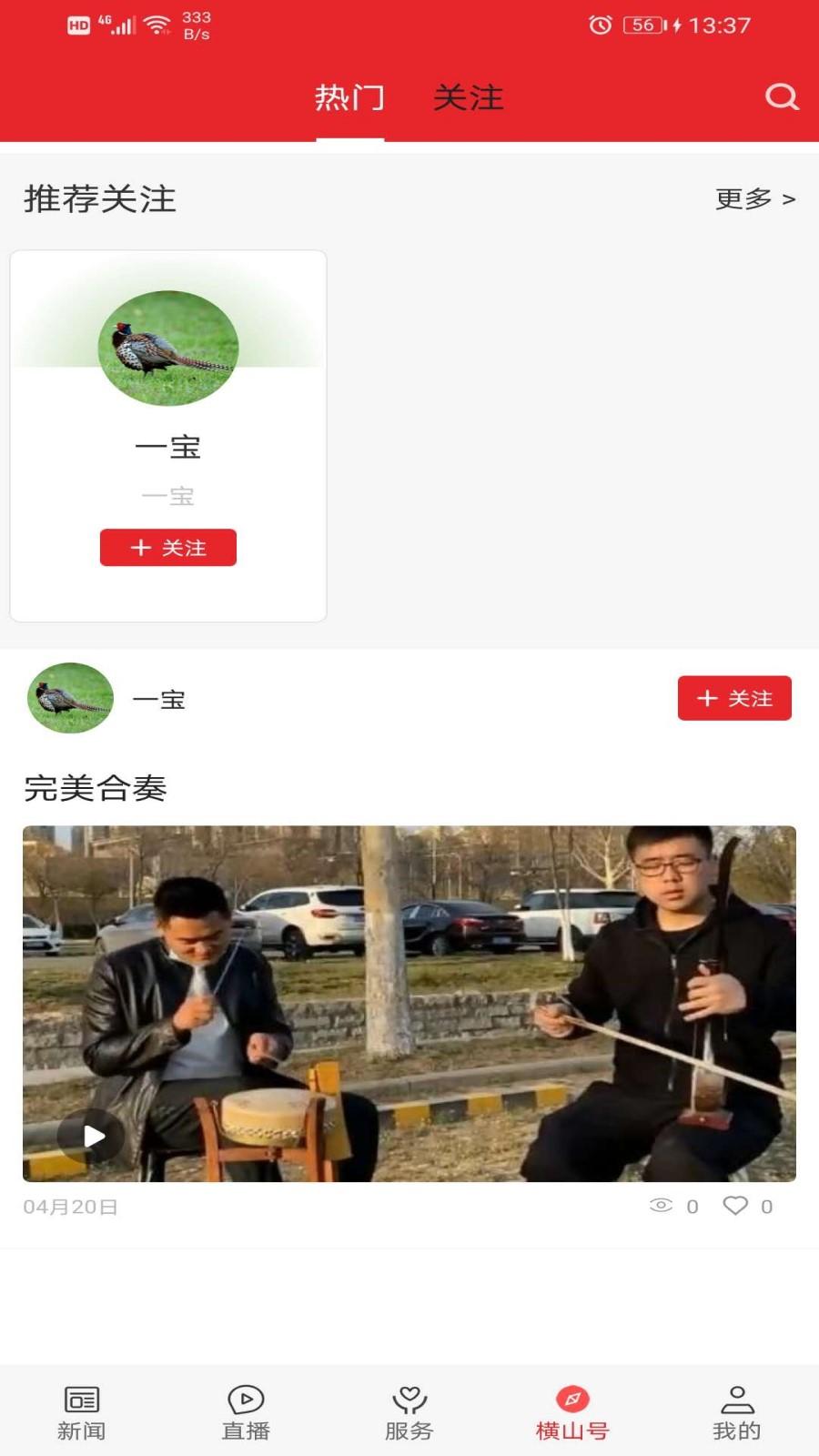The width and height of the screenshot is (819, 1456).
Task: Follow 一宝 from the recommendation card
Action: point(167,547)
